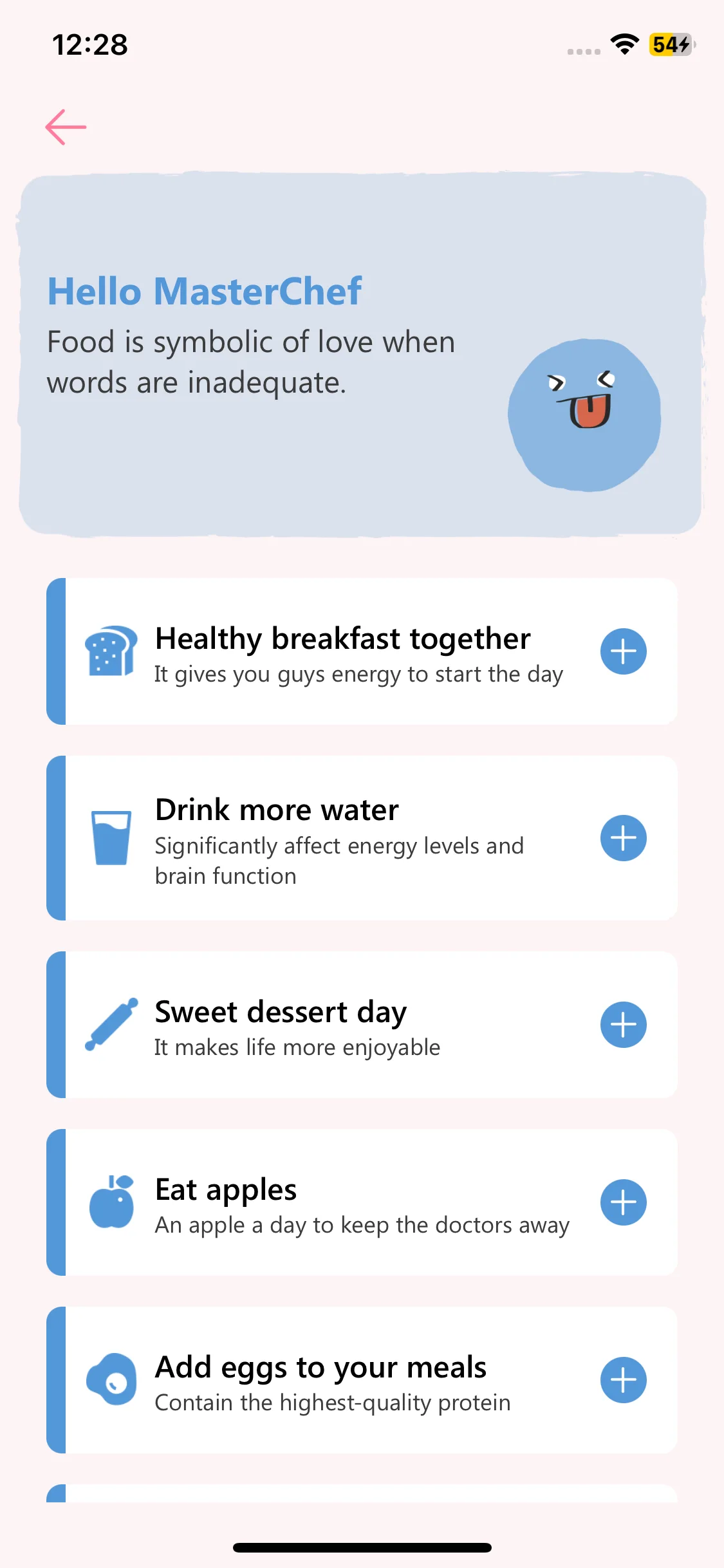Image resolution: width=724 pixels, height=1568 pixels.
Task: Go back using the pink arrow
Action: pos(66,127)
